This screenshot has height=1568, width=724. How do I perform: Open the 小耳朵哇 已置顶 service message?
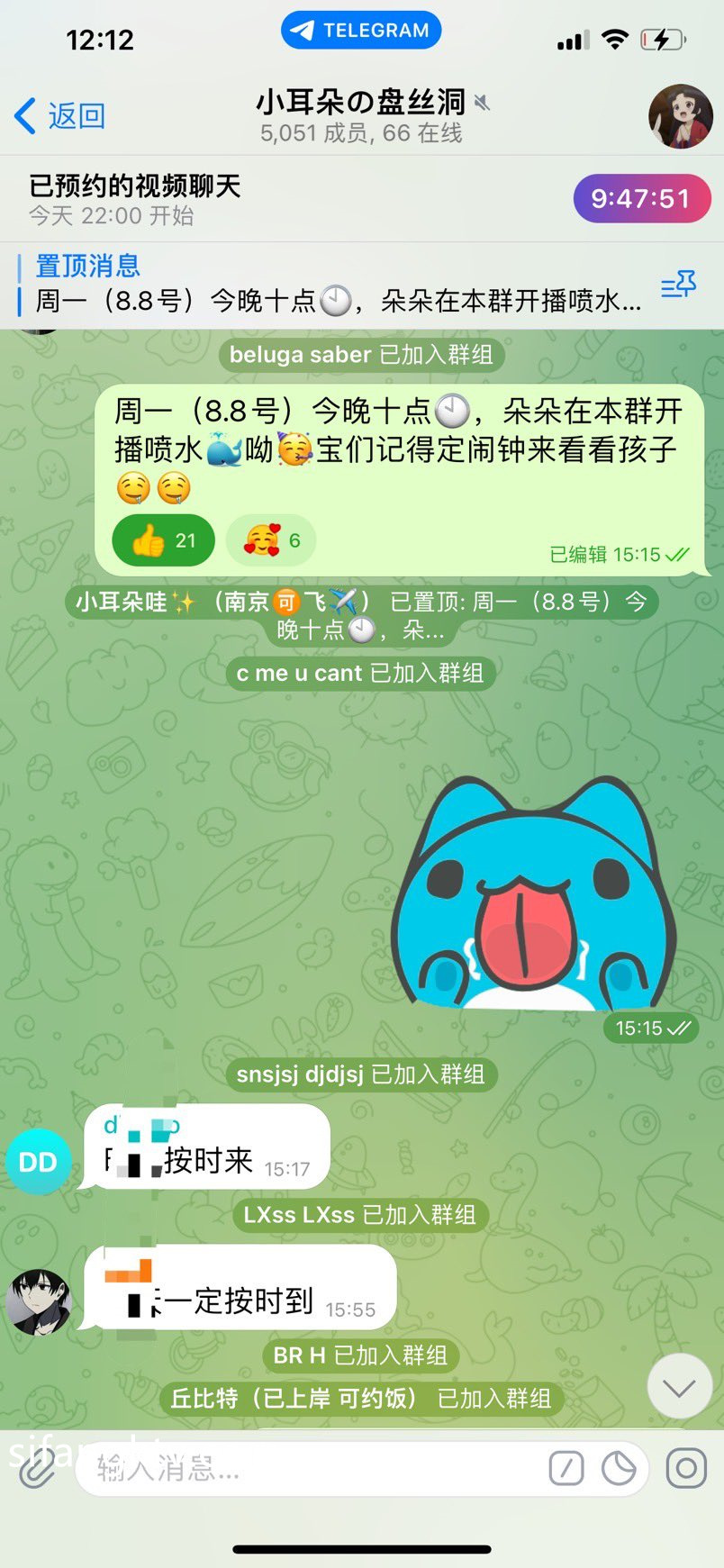point(361,614)
